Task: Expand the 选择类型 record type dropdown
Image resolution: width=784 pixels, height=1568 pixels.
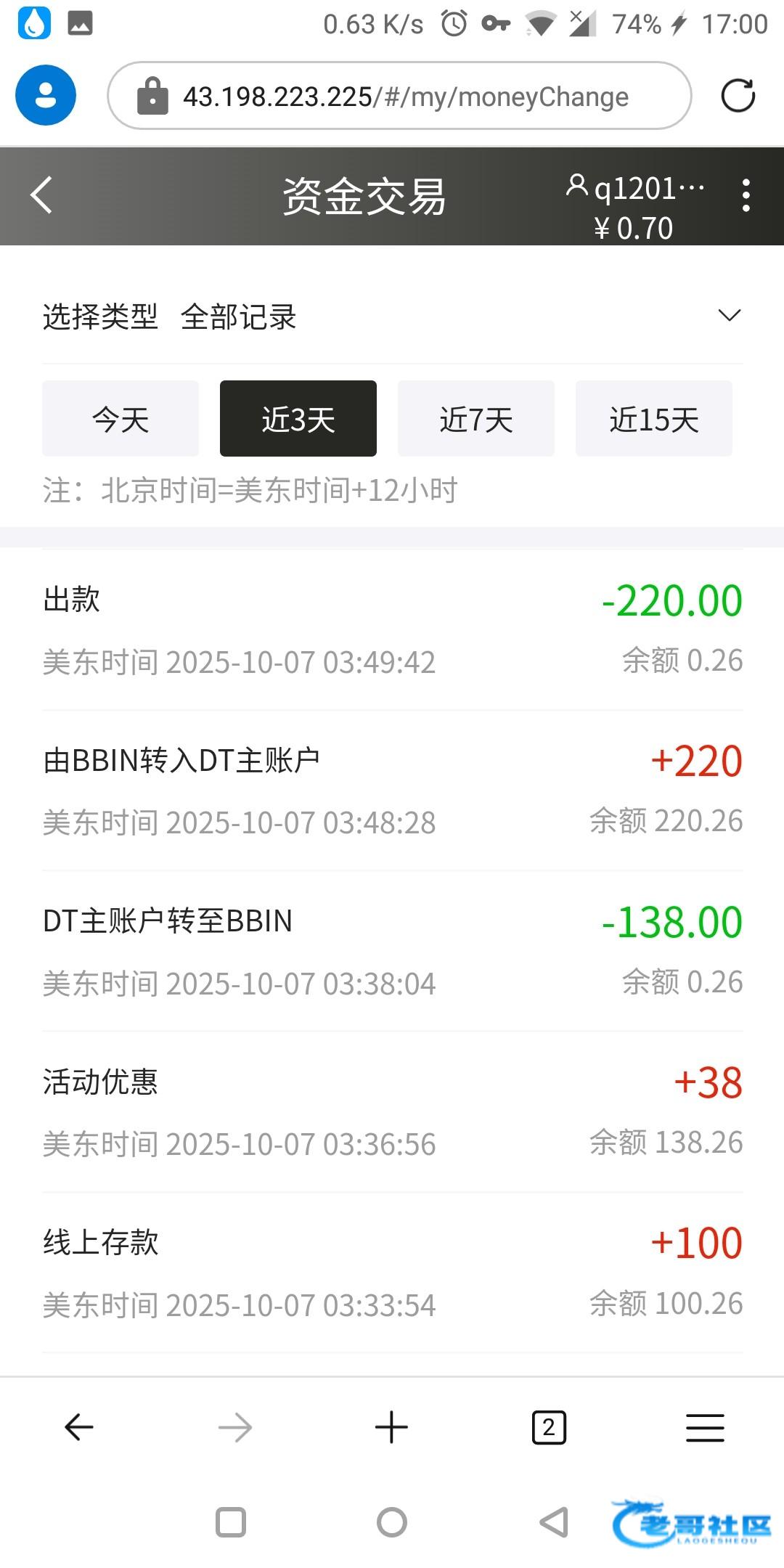Action: point(729,316)
